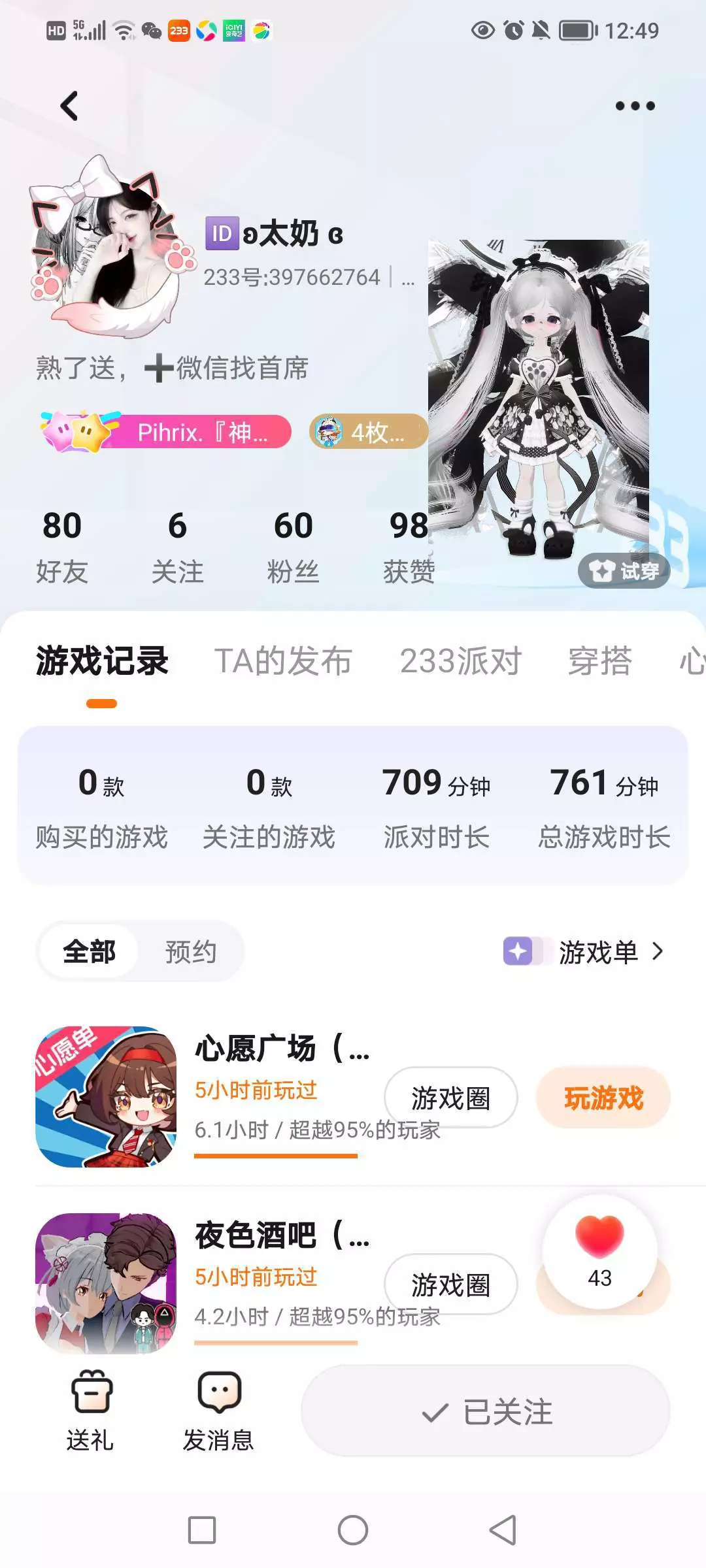Tap 玩游戏 to play 心愿广场
This screenshot has height=1568, width=706.
tap(603, 1098)
